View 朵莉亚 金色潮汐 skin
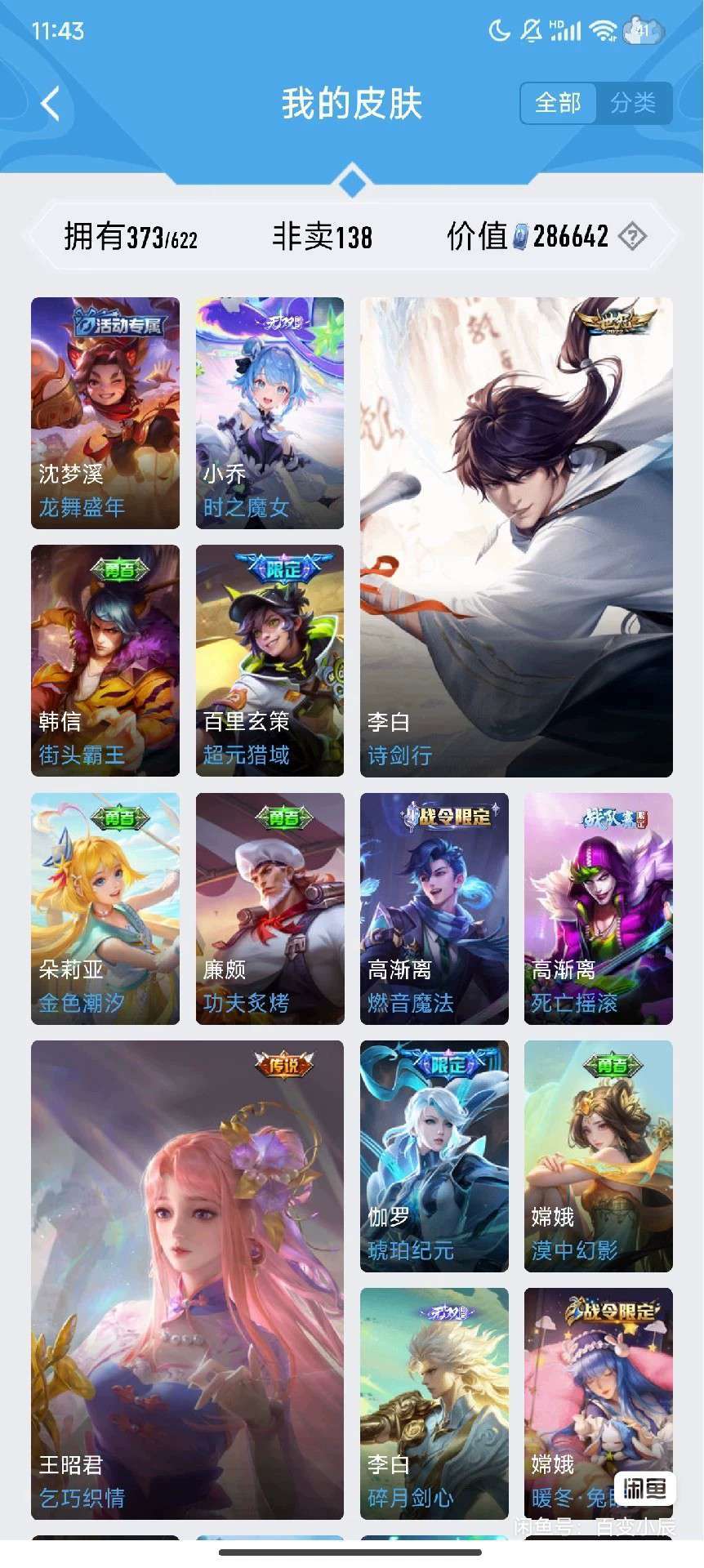 tap(105, 909)
